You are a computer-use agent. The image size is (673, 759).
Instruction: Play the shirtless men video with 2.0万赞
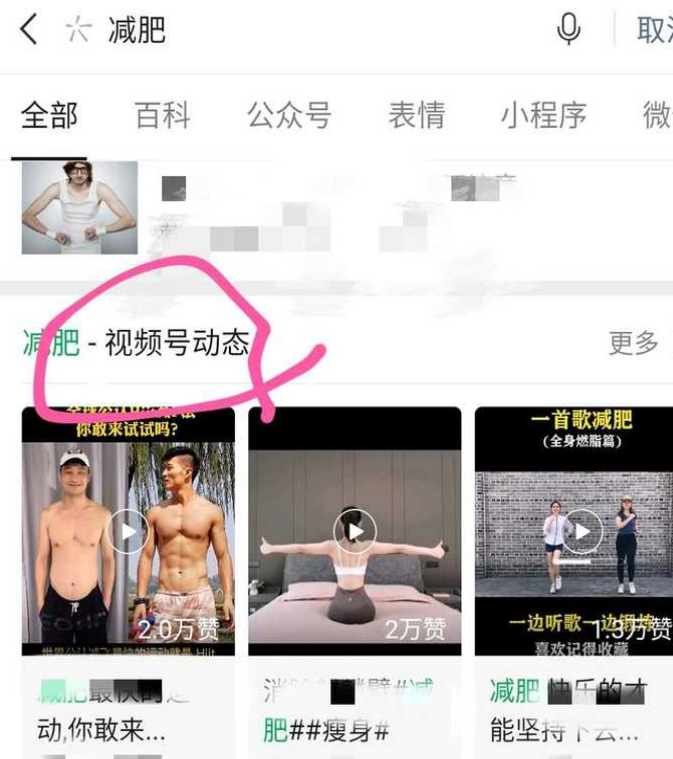(x=128, y=531)
